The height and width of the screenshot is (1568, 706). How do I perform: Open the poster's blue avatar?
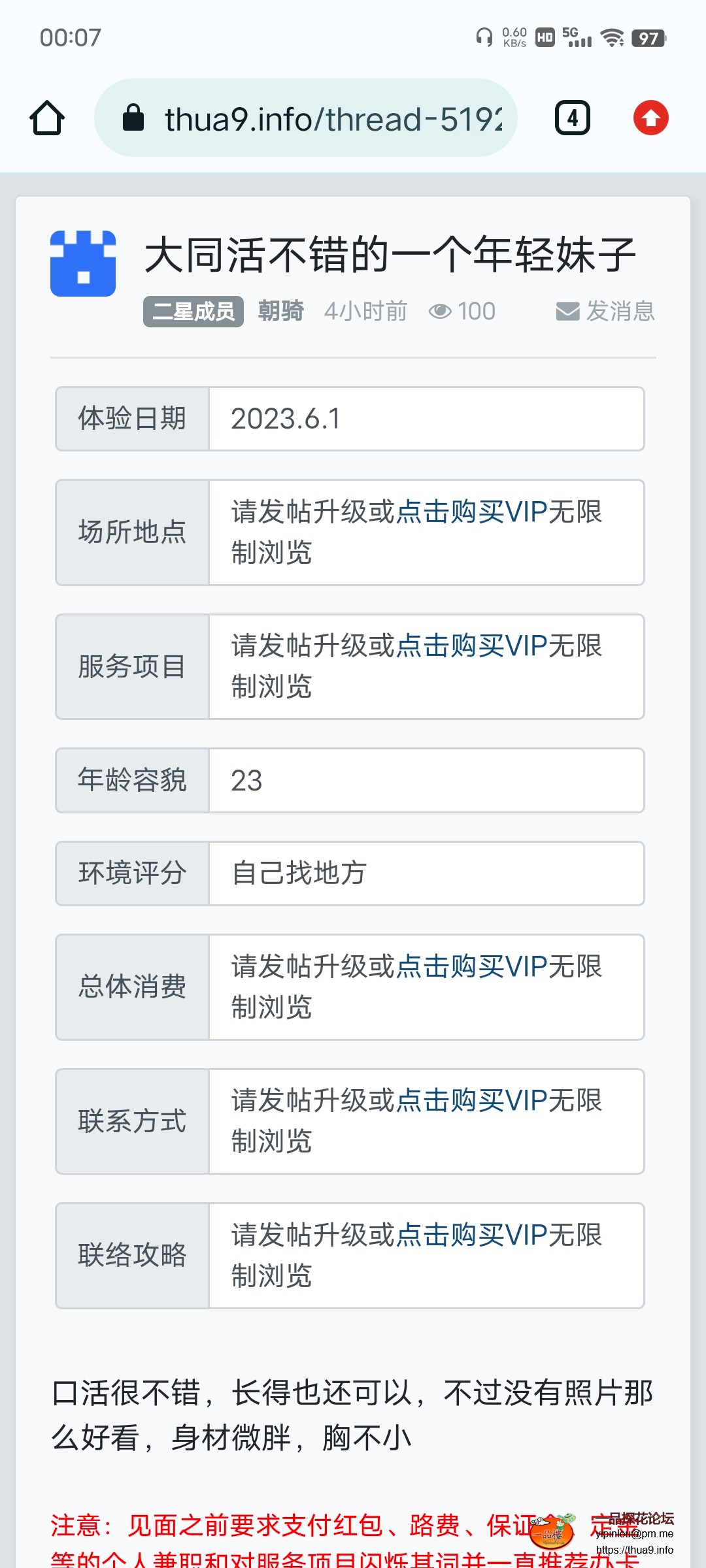coord(83,263)
